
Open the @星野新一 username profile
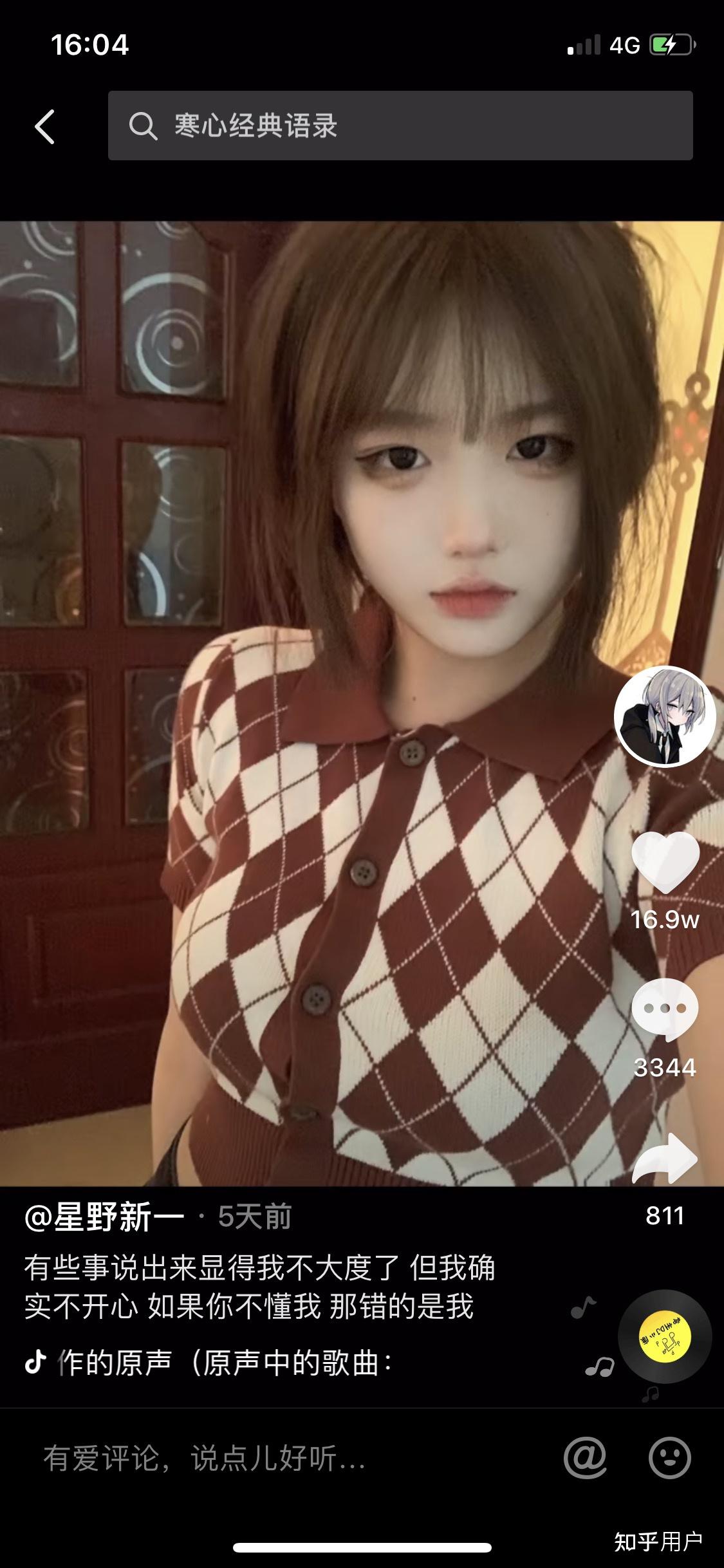point(104,1217)
